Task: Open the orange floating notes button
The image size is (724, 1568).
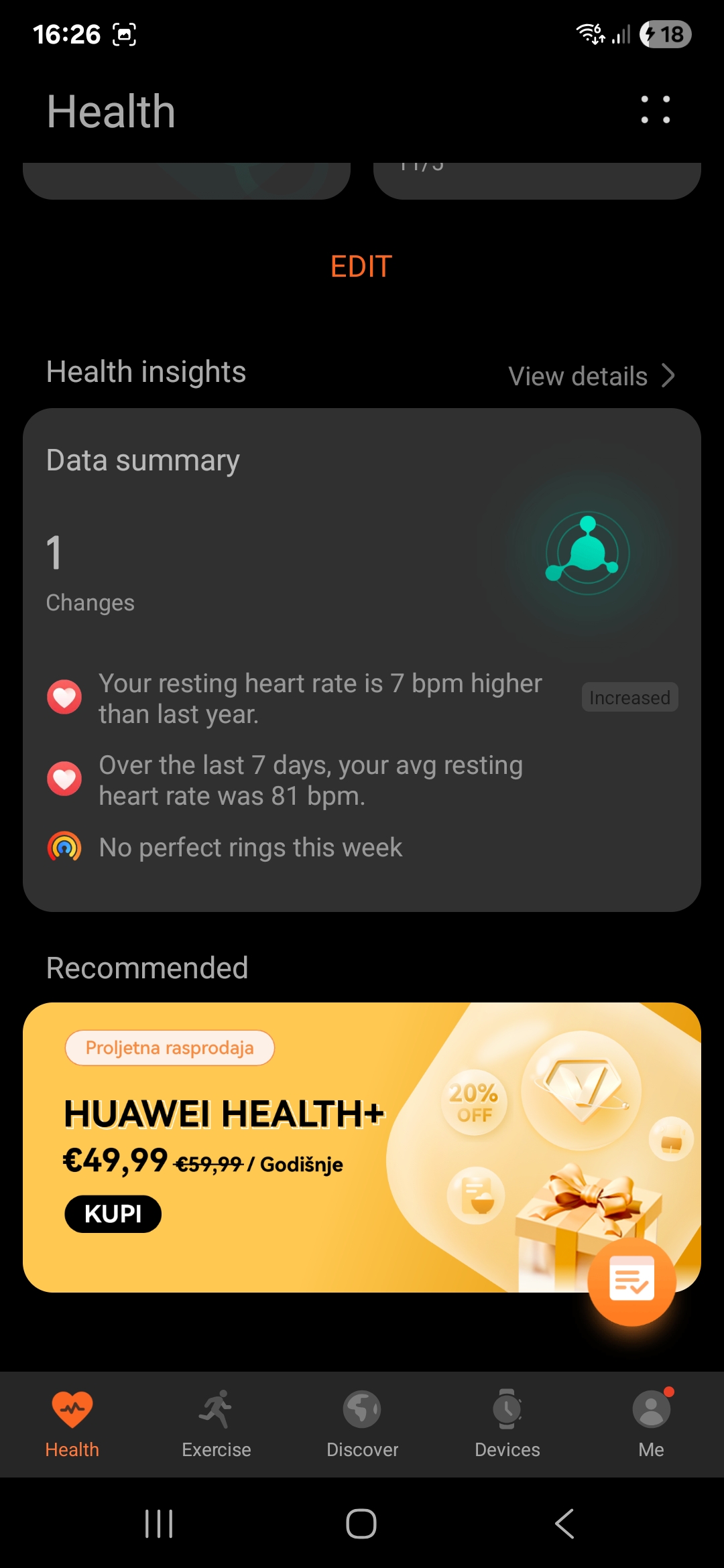Action: pos(631,1281)
